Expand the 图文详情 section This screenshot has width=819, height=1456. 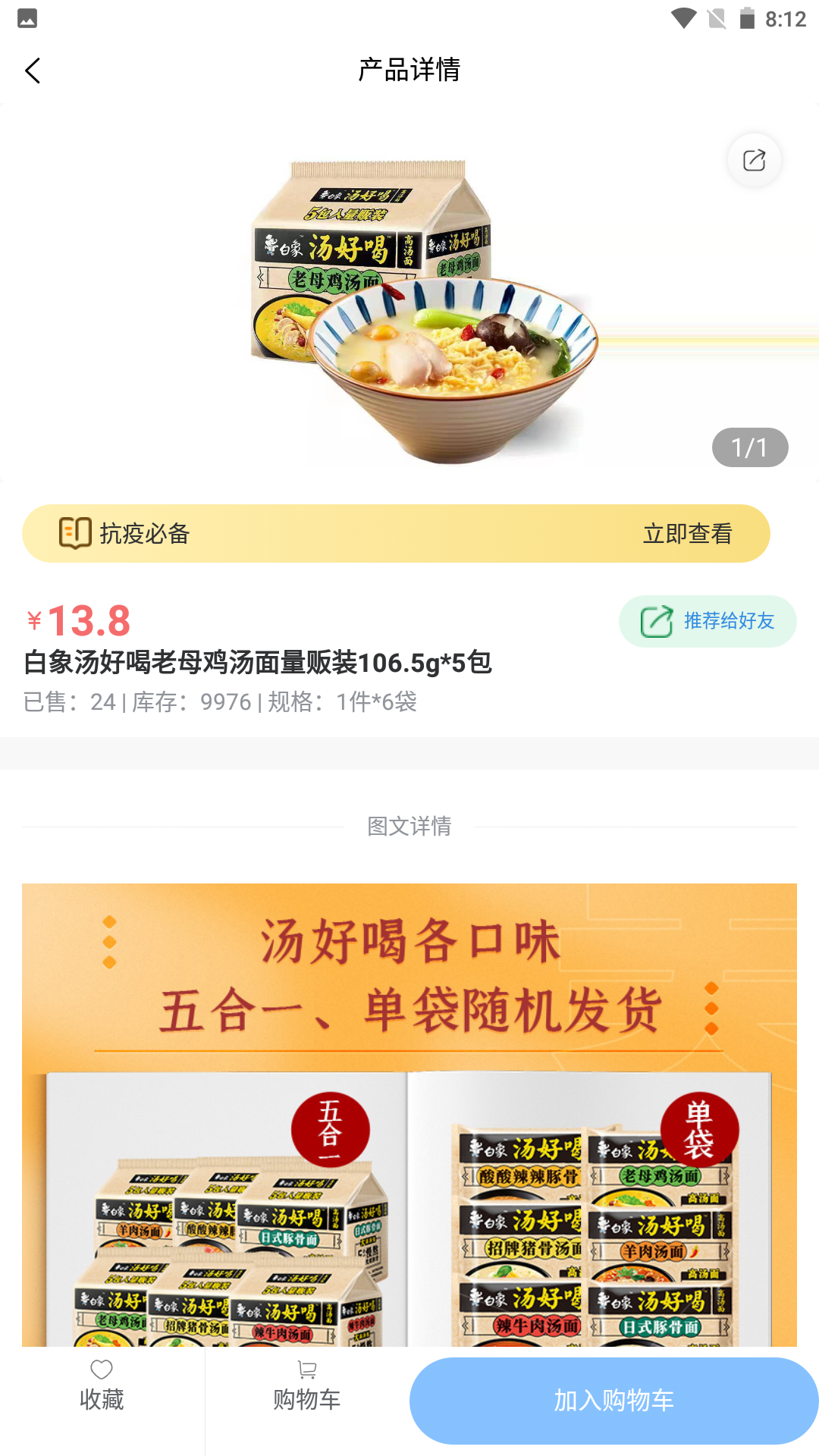click(409, 827)
